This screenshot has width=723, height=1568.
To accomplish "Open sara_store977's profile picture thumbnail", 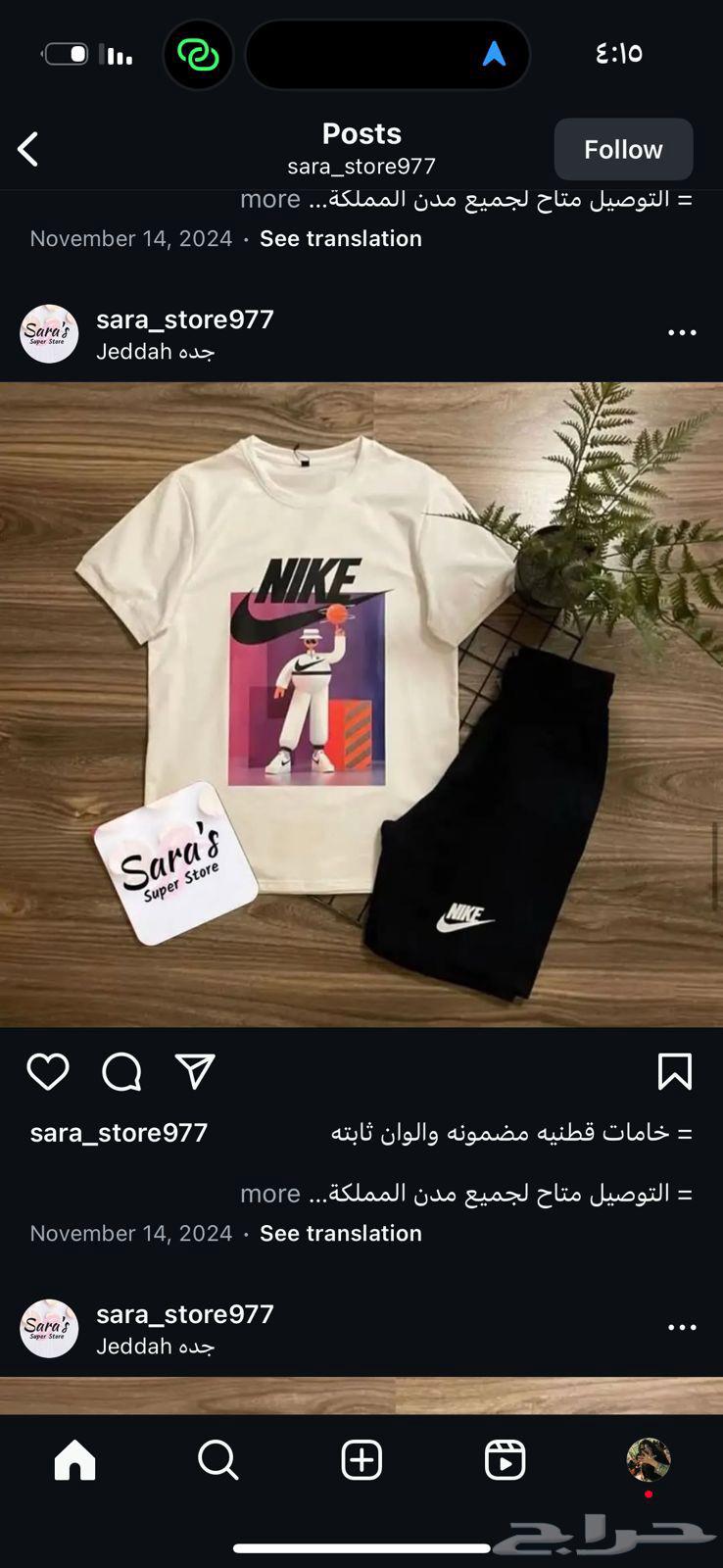I will coord(48,333).
